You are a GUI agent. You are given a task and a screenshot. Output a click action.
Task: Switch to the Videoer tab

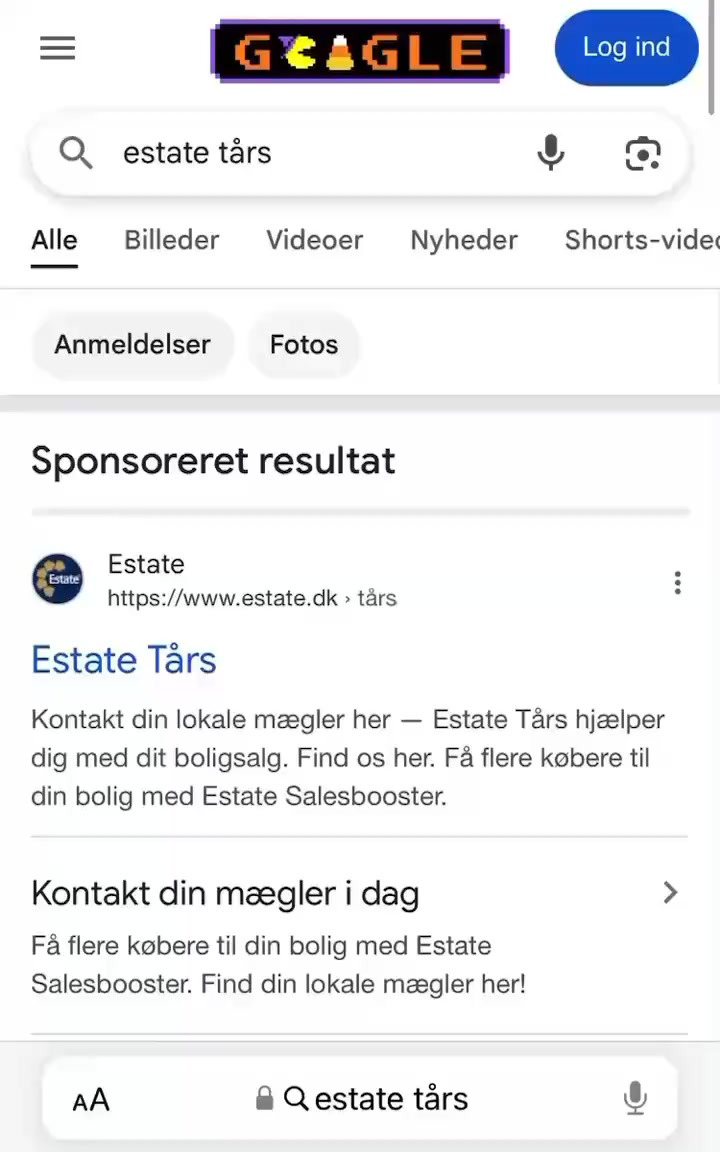[314, 240]
